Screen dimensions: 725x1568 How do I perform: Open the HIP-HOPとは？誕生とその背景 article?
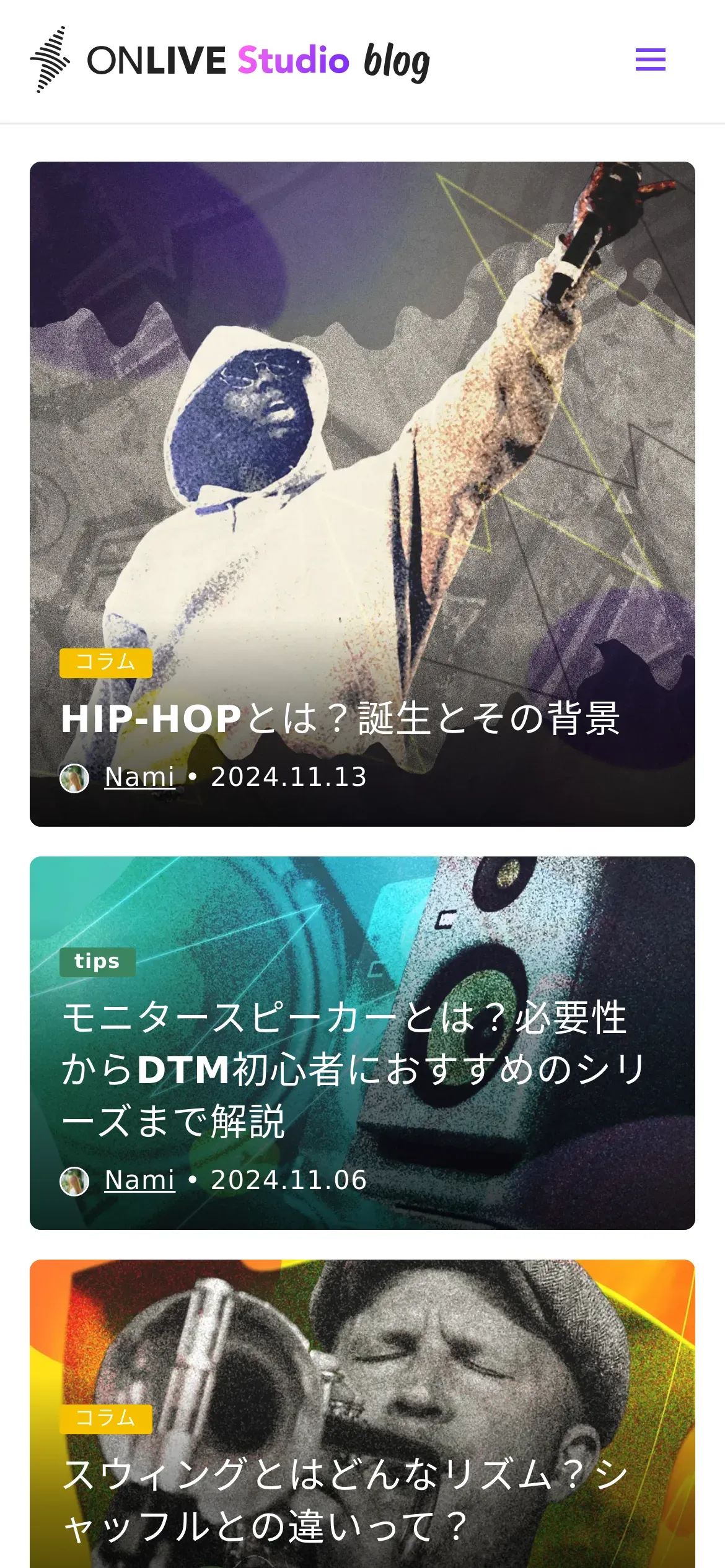pyautogui.click(x=340, y=719)
